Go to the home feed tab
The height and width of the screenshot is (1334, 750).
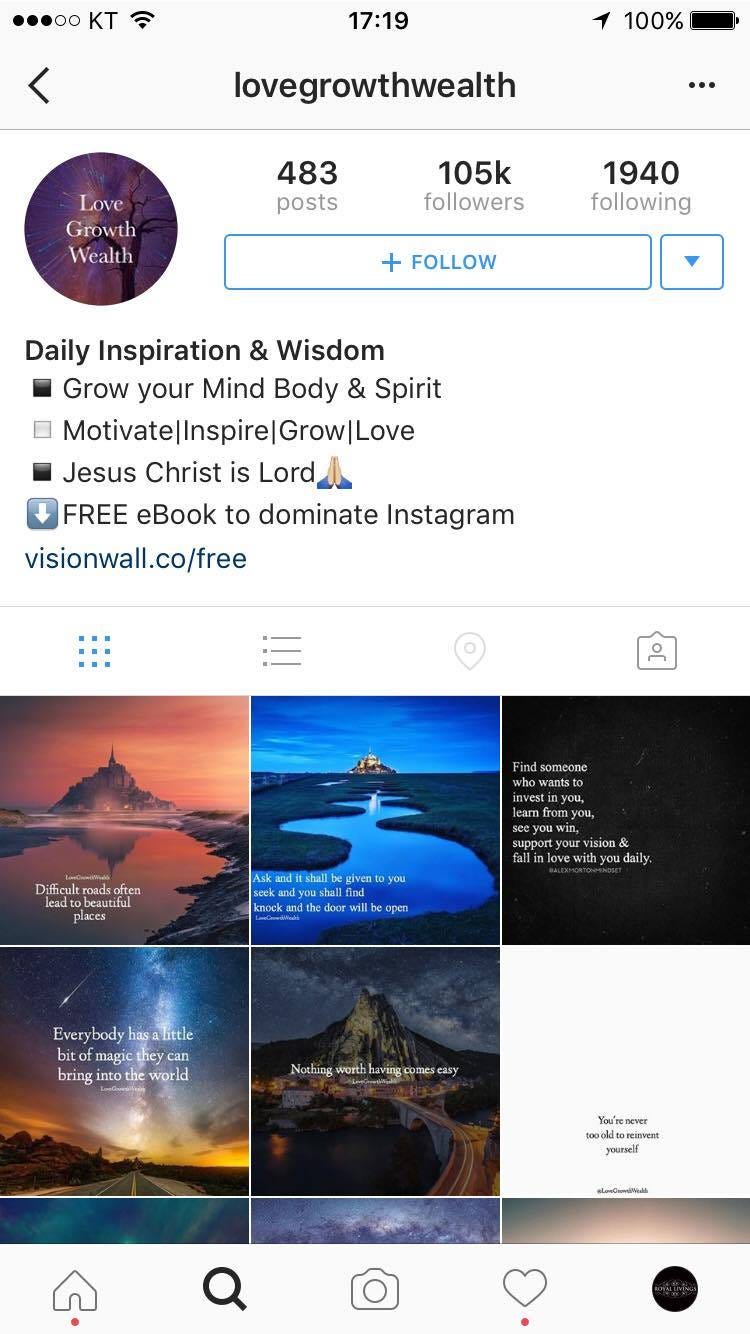point(75,1289)
